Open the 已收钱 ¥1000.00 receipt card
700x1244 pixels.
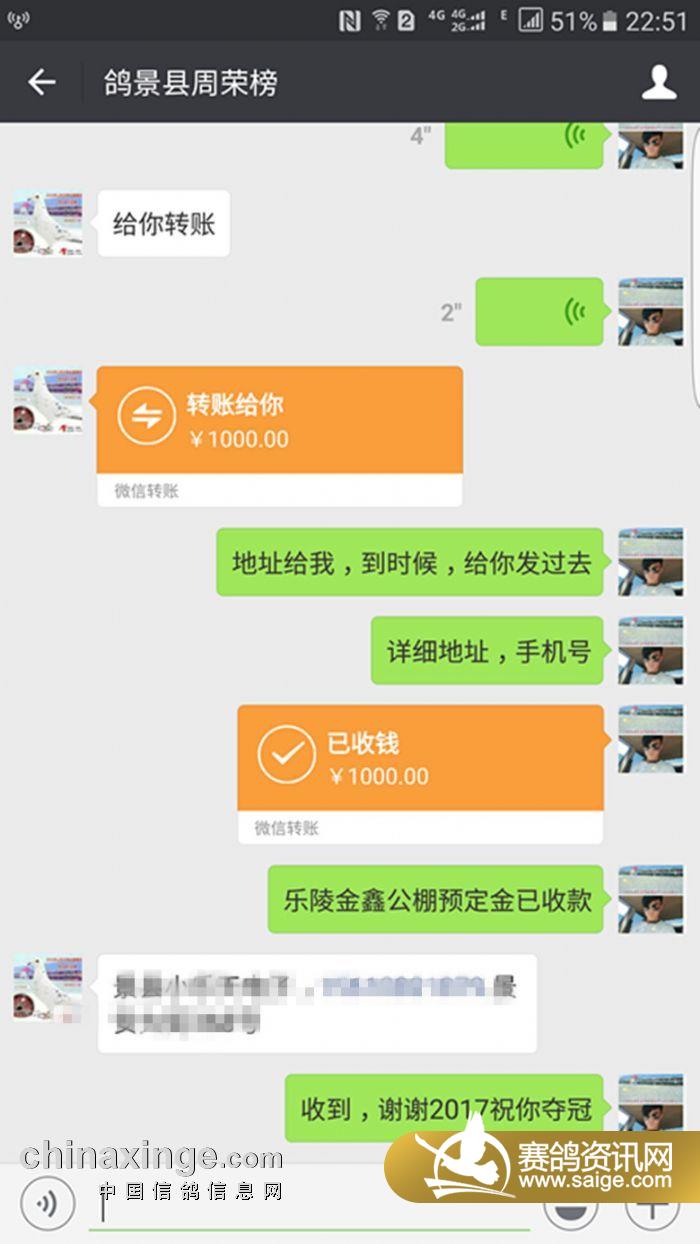[420, 759]
